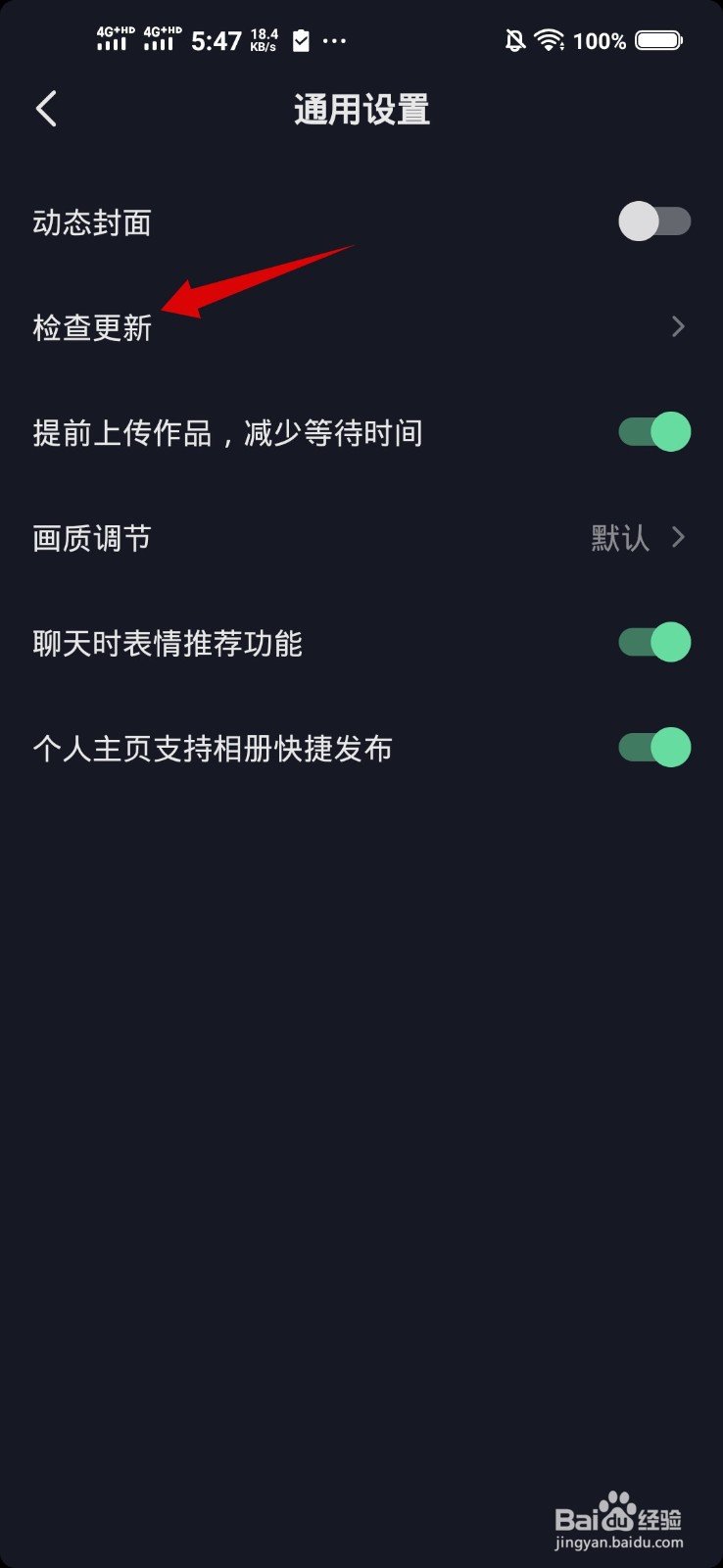723x1568 pixels.
Task: Turn off 提前上传作品 toggle
Action: (x=654, y=432)
